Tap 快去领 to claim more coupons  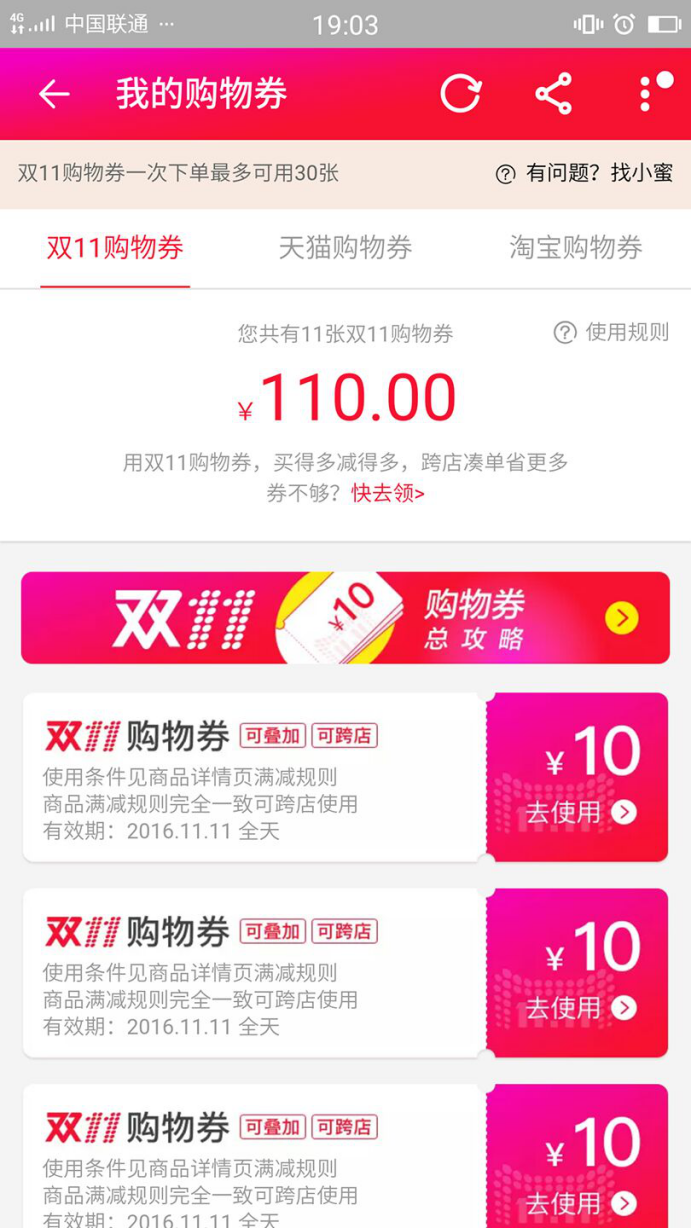388,493
